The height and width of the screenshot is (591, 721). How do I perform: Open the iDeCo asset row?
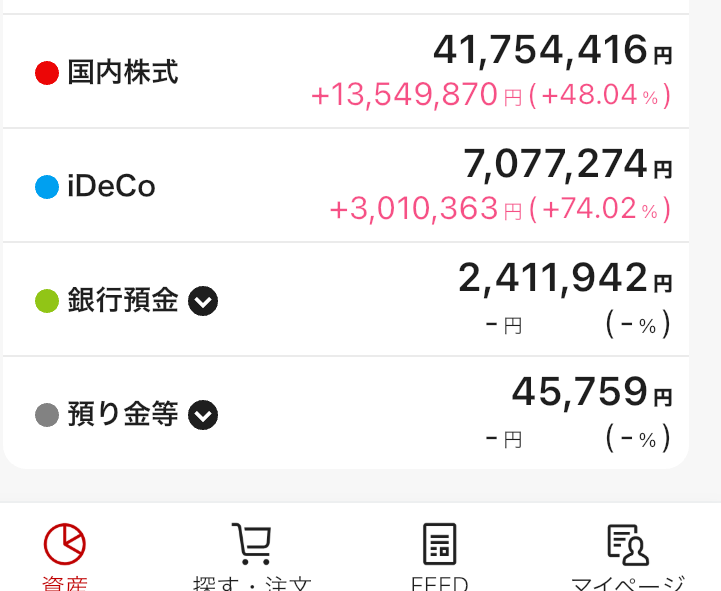coord(345,186)
